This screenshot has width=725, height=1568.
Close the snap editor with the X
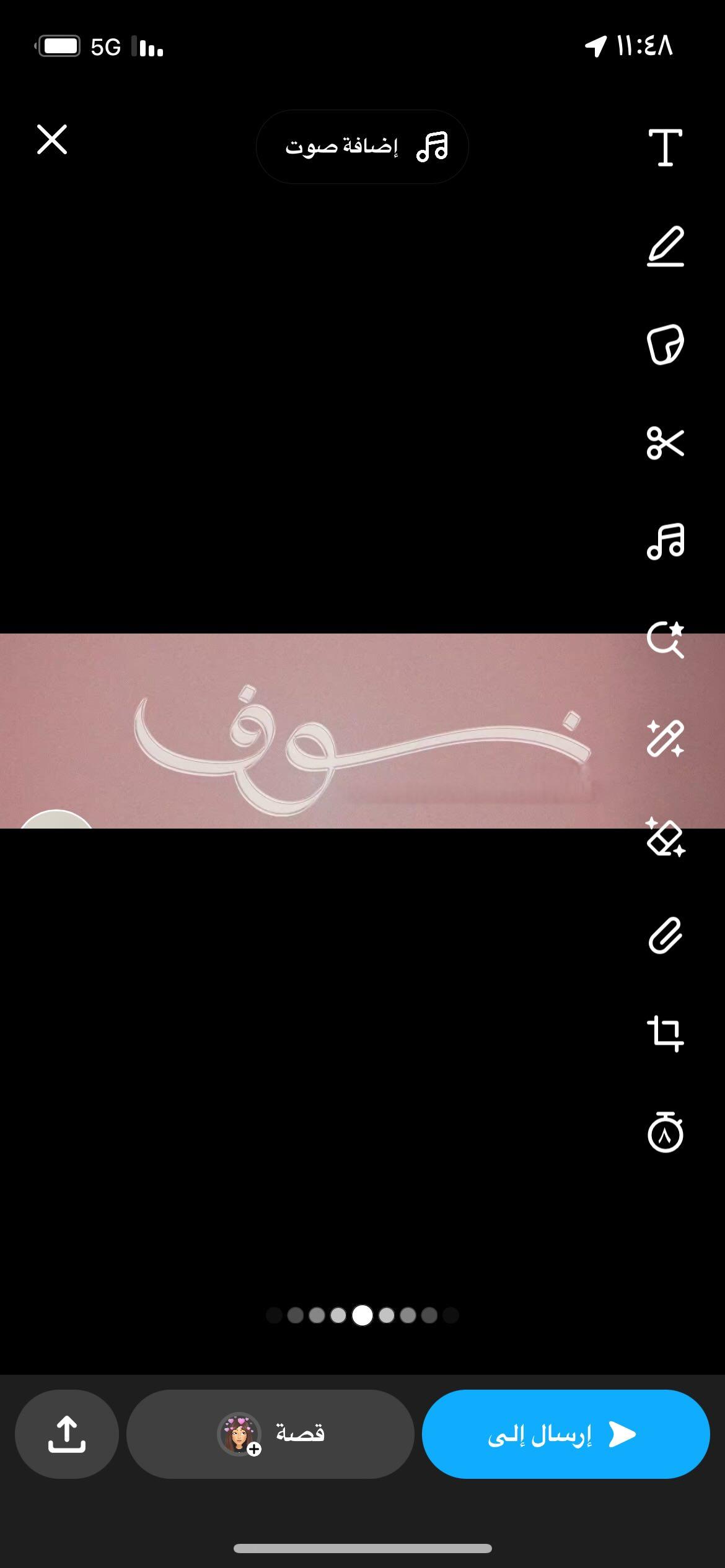pos(52,139)
